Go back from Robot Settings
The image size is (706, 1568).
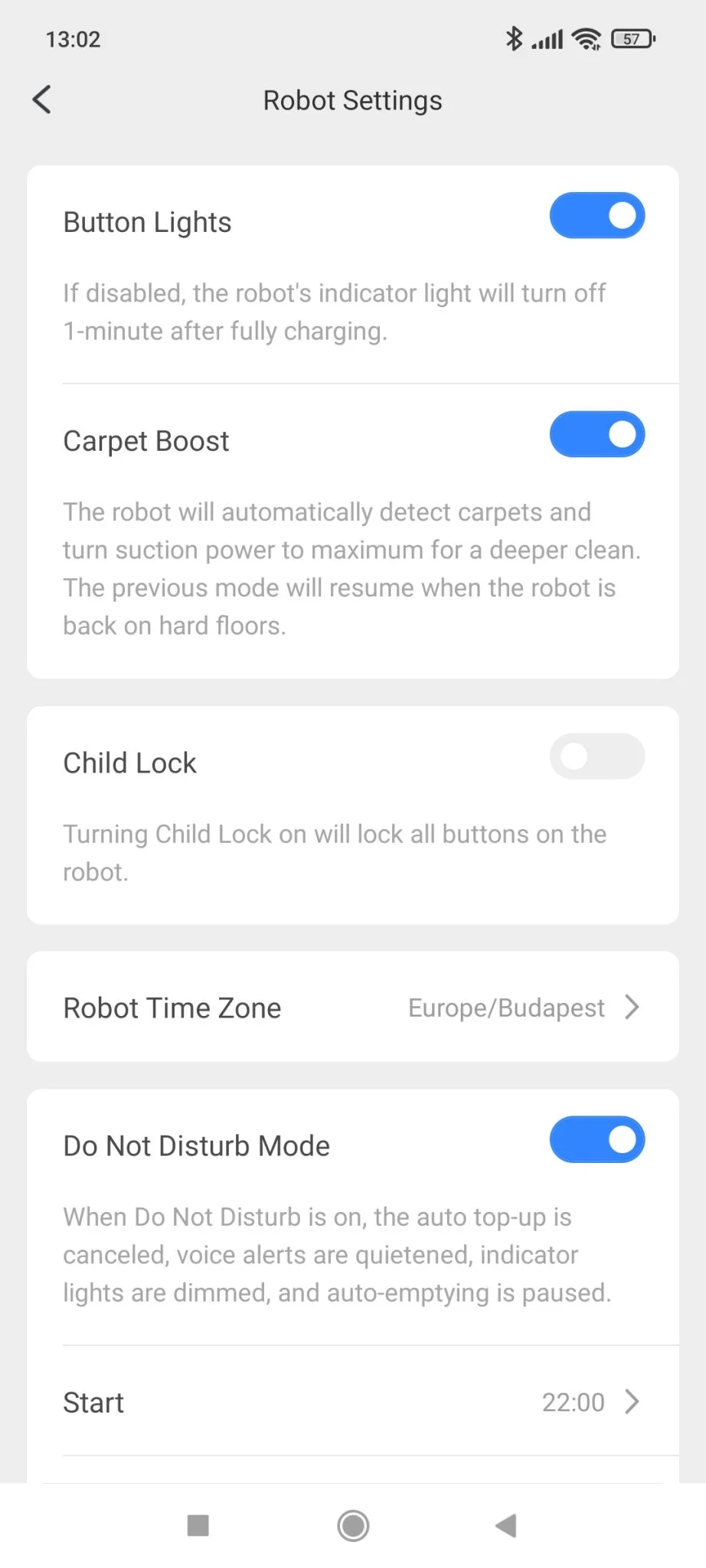point(43,100)
